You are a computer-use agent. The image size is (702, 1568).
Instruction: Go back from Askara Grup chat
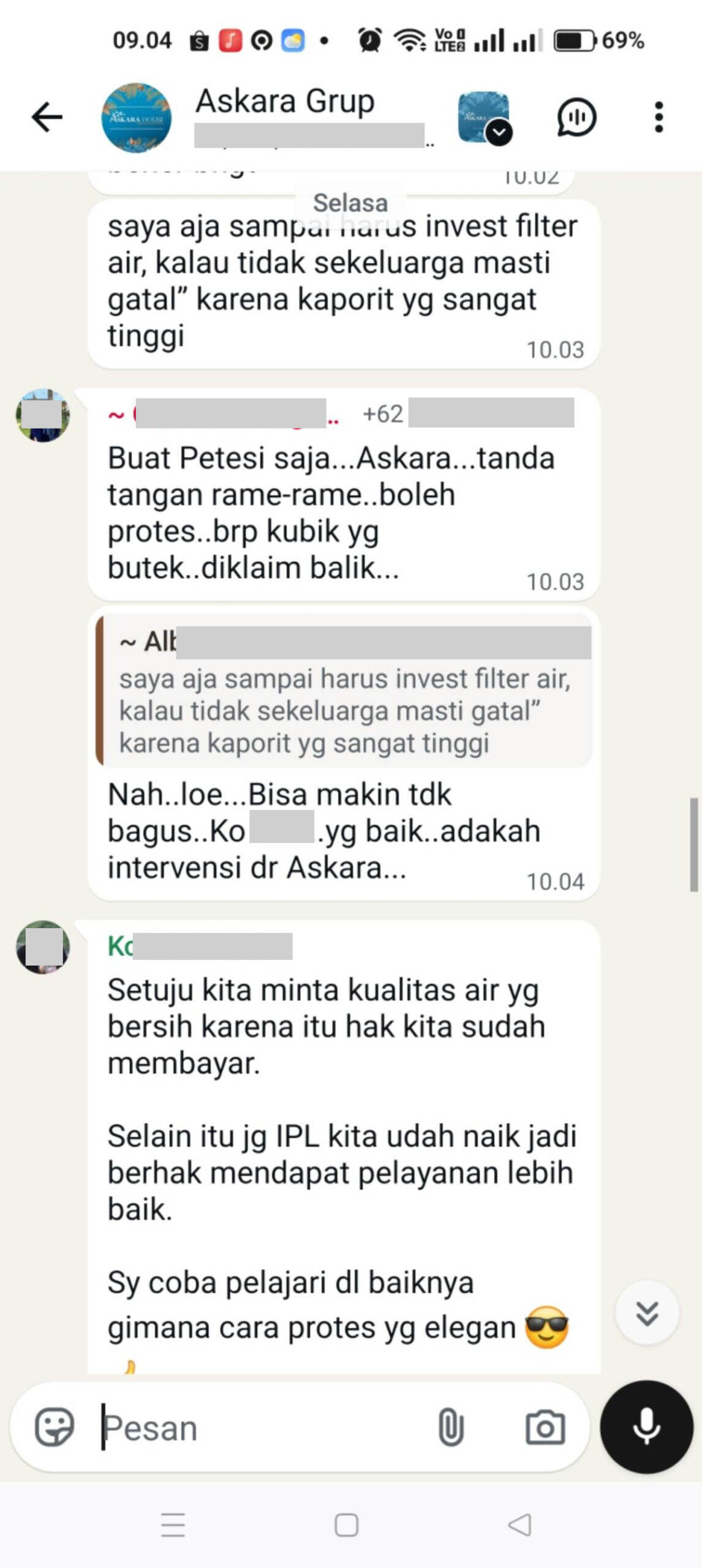47,117
